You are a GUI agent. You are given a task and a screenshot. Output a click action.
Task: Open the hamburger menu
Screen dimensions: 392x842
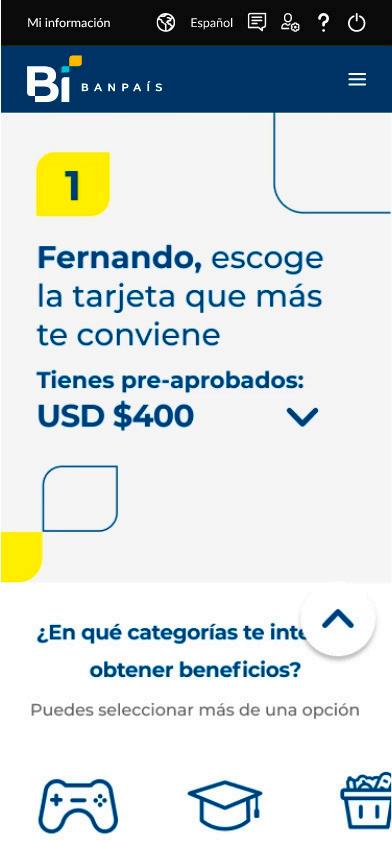[357, 80]
